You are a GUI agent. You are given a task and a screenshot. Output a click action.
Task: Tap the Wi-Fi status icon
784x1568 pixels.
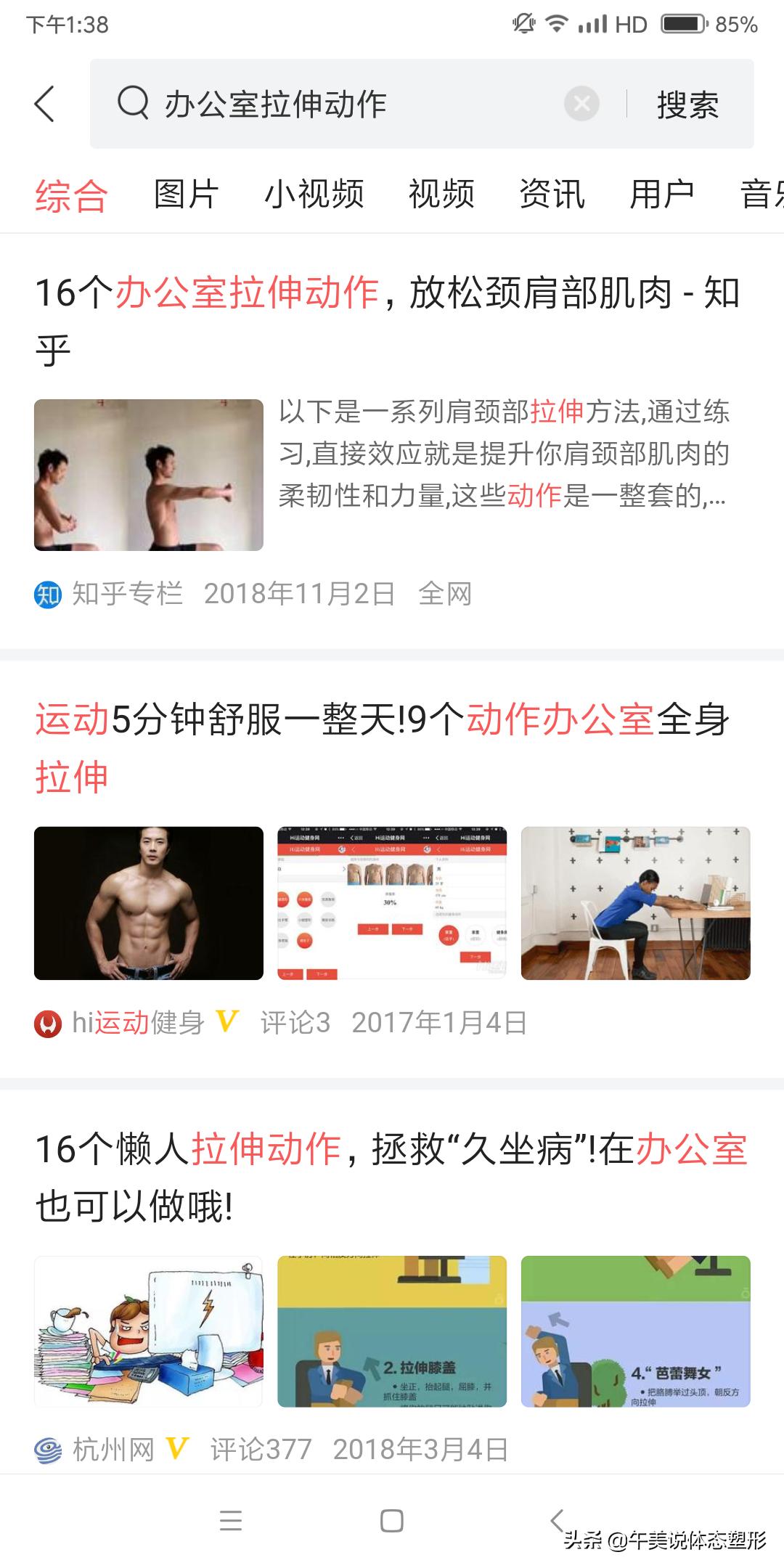click(x=555, y=24)
